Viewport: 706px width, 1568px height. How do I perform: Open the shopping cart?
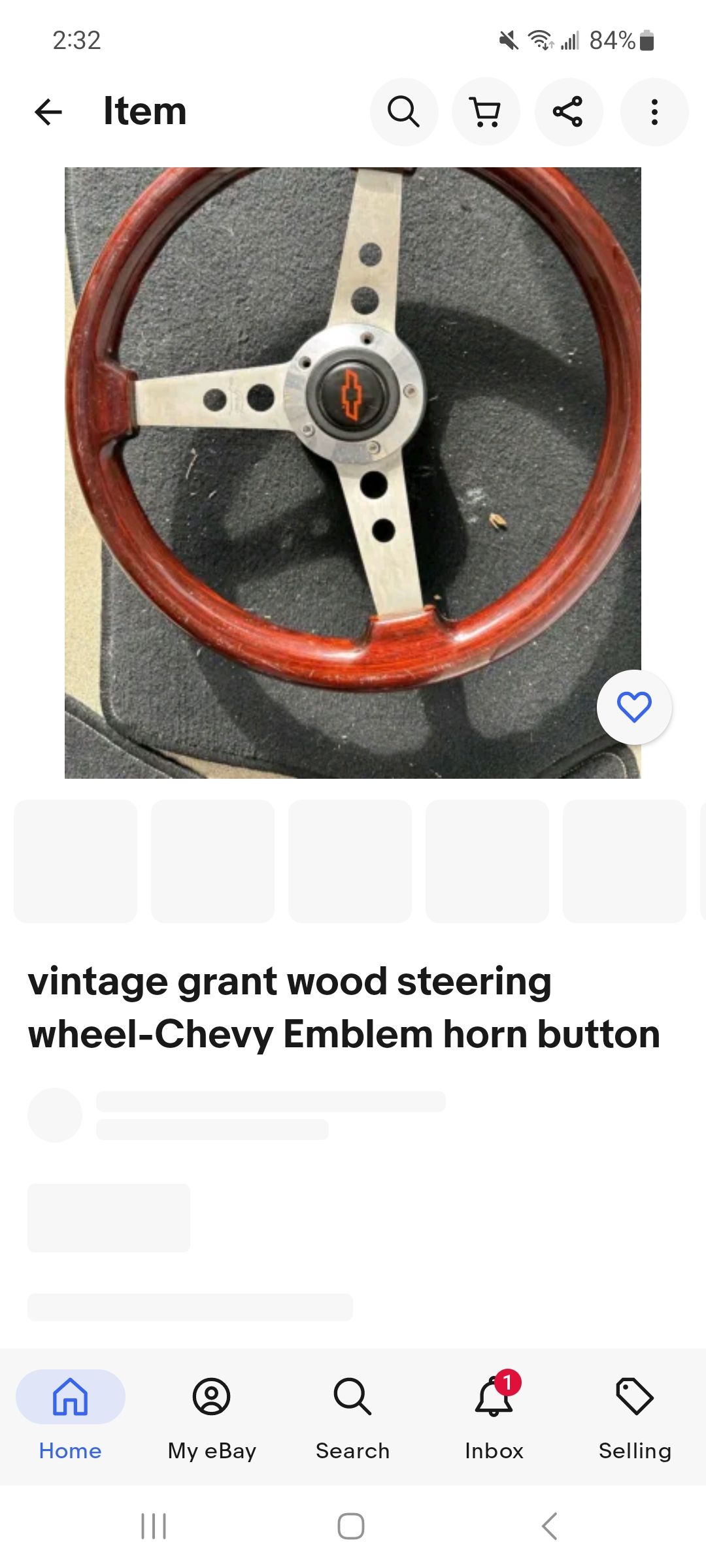pos(486,112)
